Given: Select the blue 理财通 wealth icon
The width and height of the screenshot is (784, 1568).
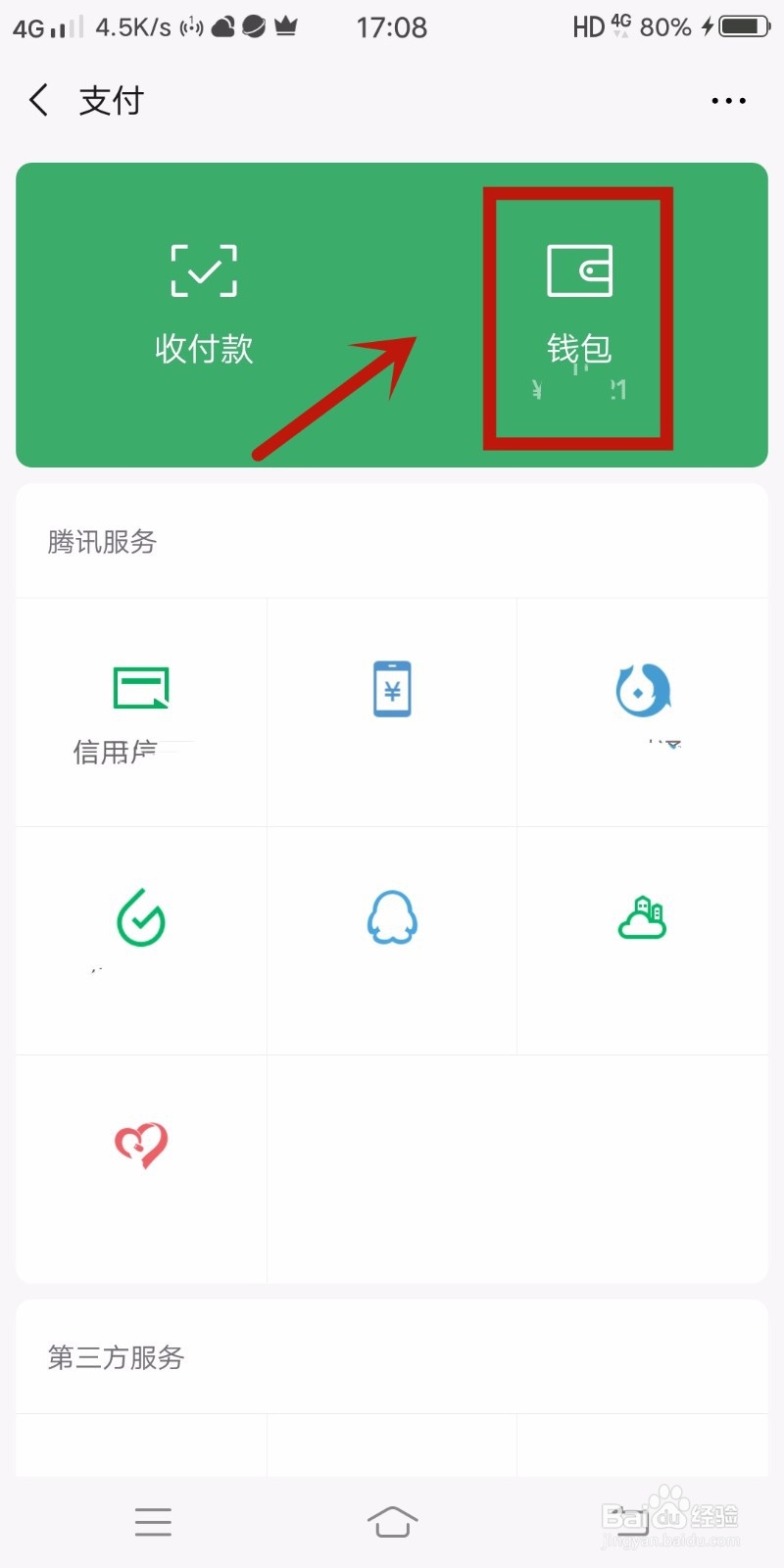Looking at the screenshot, I should 642,689.
